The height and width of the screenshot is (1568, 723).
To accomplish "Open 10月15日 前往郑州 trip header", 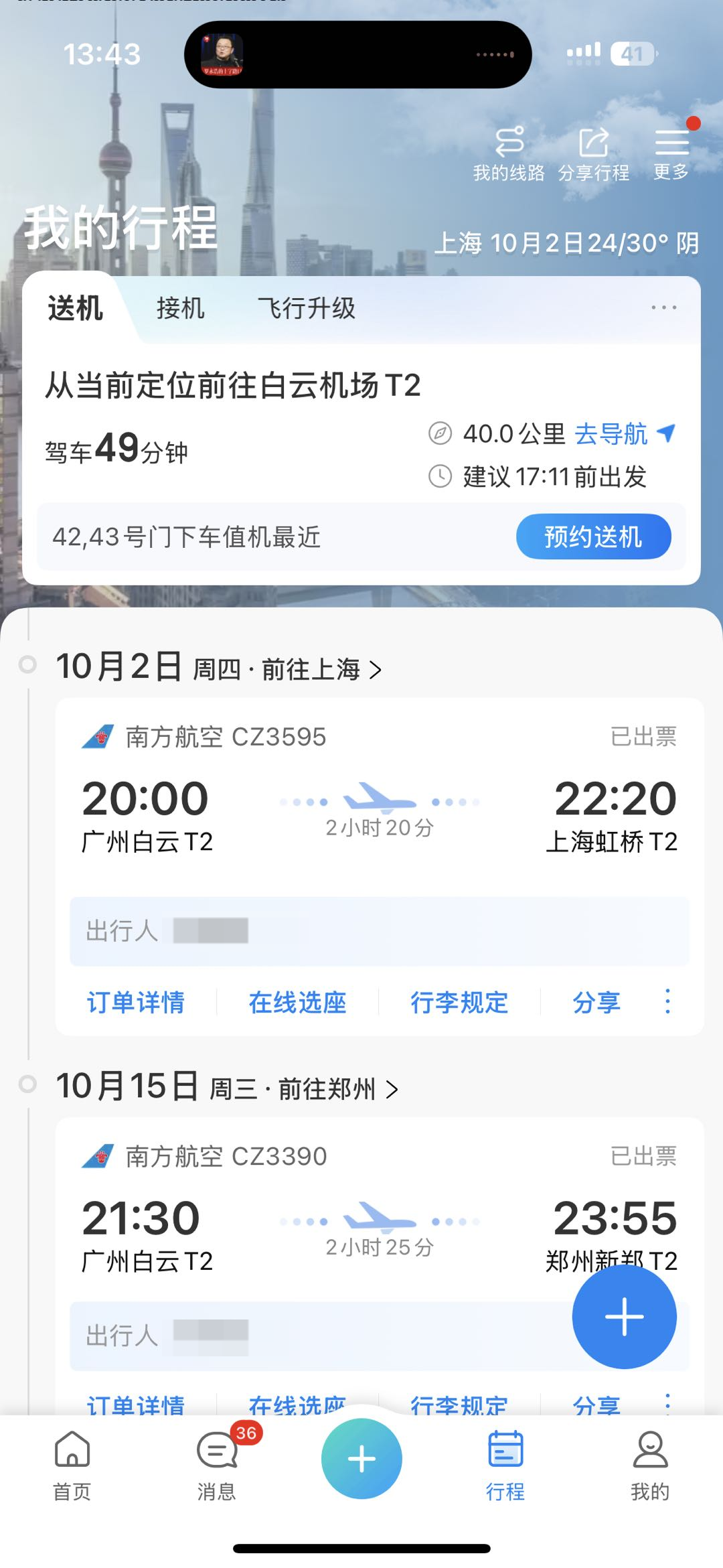I will (228, 1087).
